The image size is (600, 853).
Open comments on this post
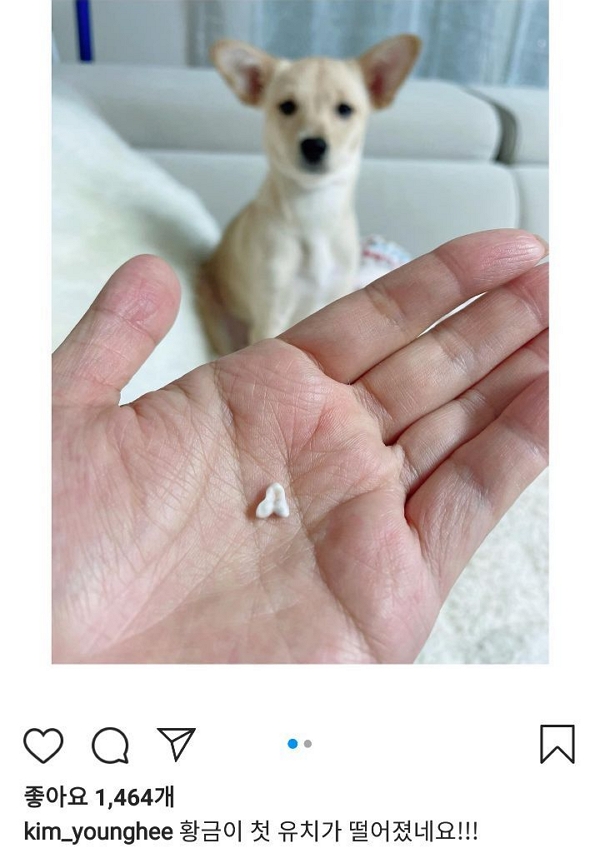tap(110, 745)
